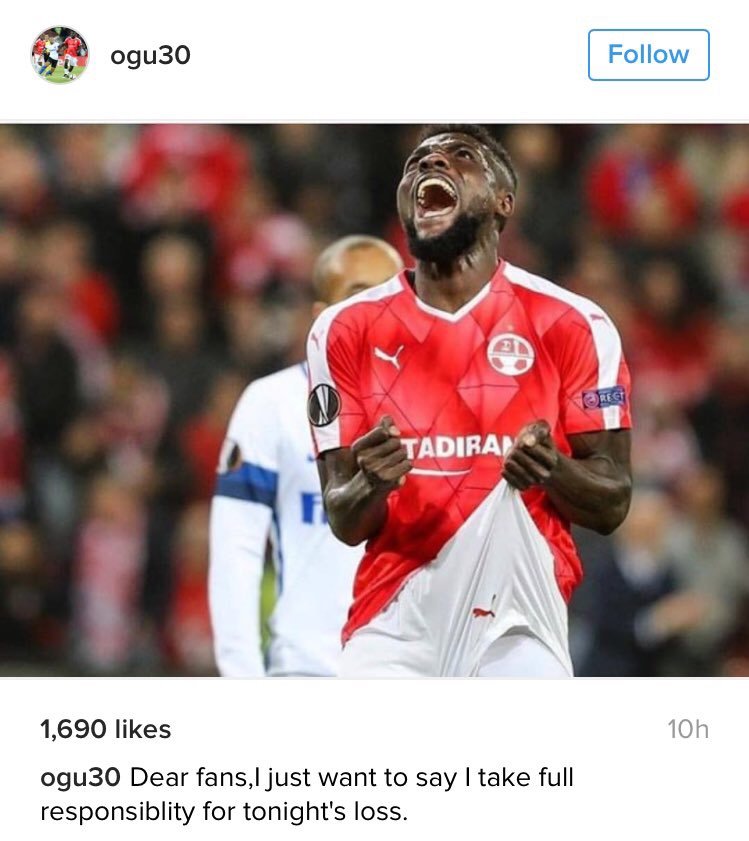The width and height of the screenshot is (749, 841).
Task: Open ogu30 username in the caption
Action: coord(80,778)
